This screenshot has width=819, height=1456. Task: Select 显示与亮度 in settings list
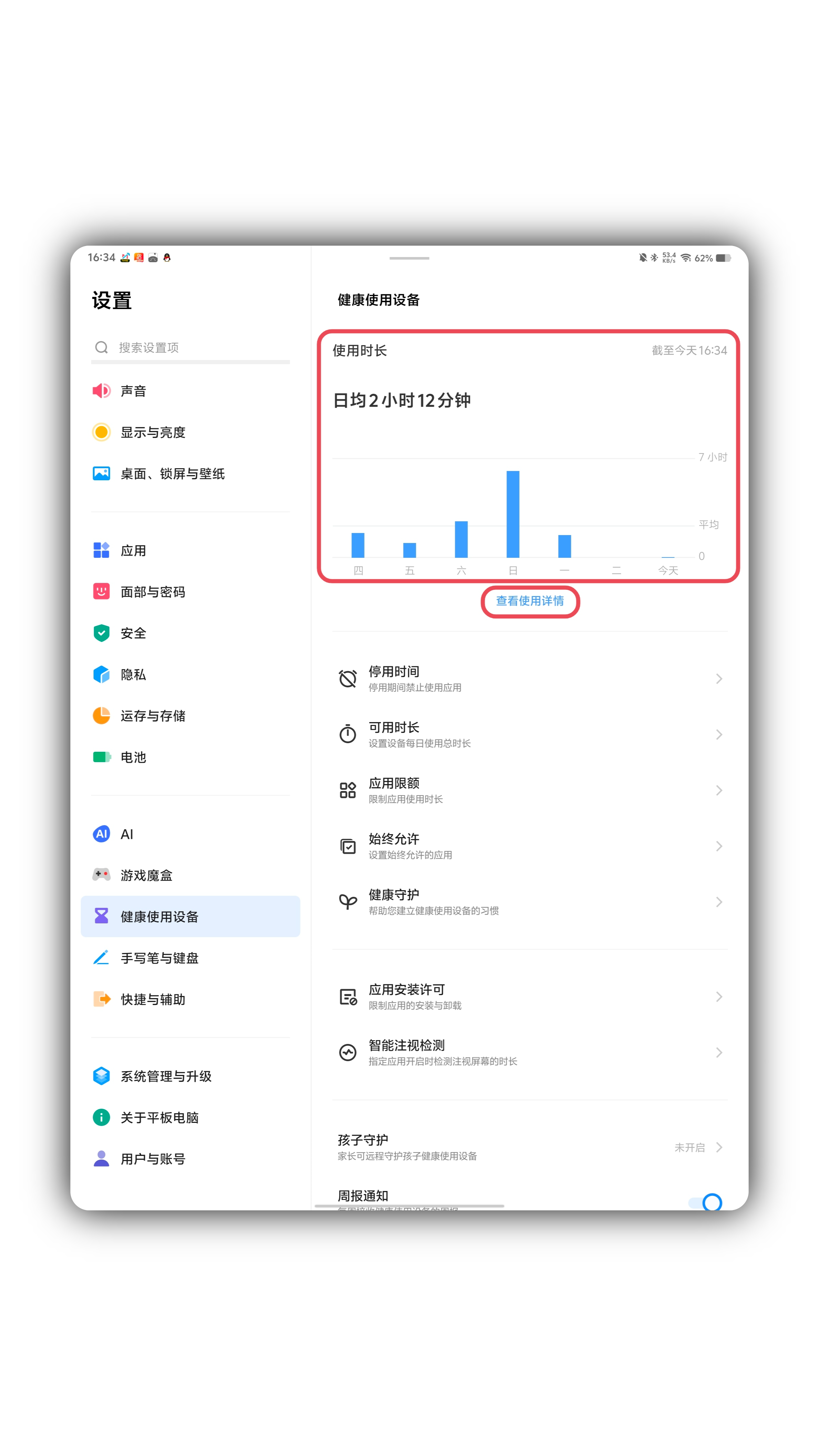(x=191, y=432)
